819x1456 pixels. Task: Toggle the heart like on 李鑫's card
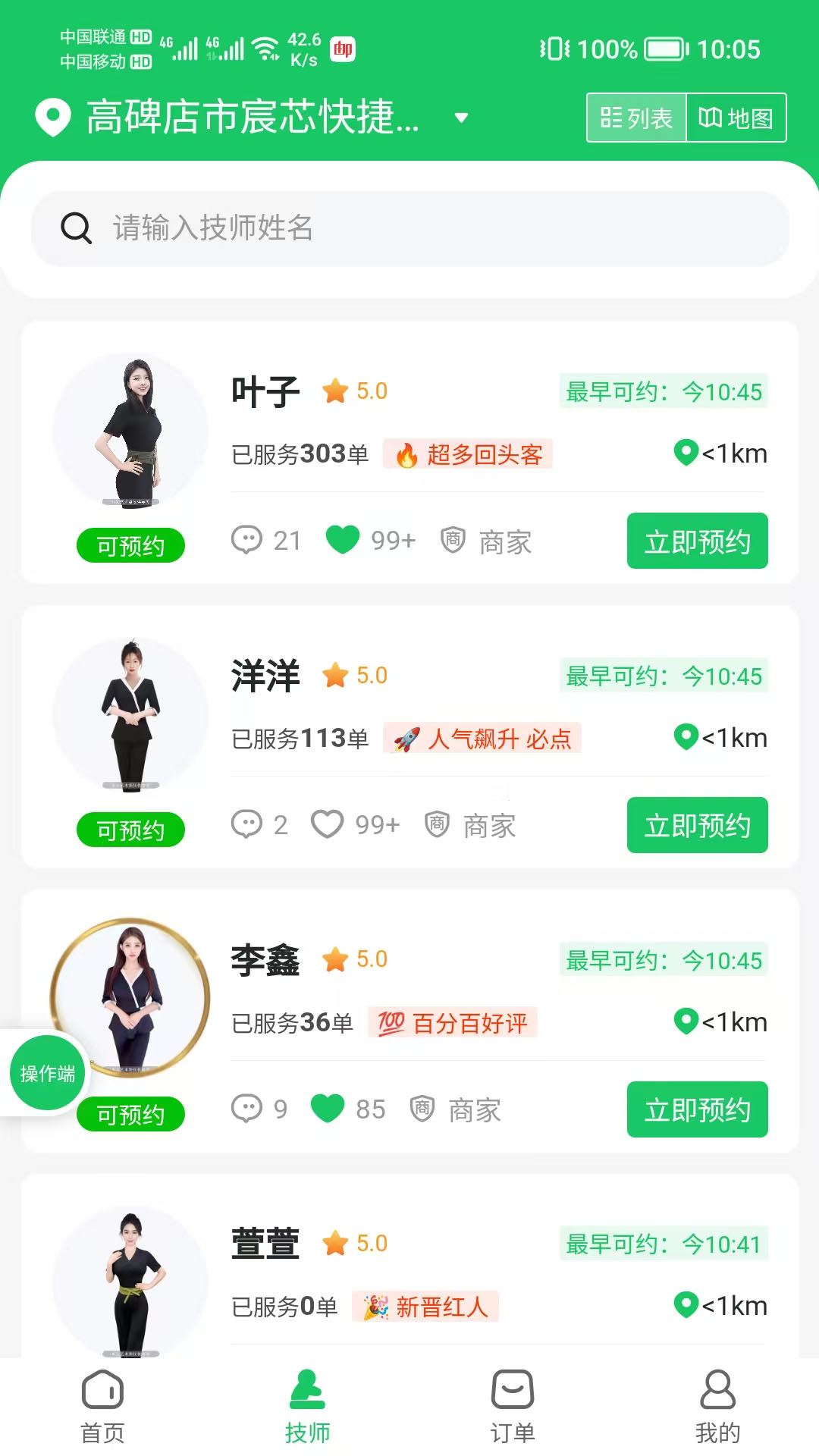329,1109
